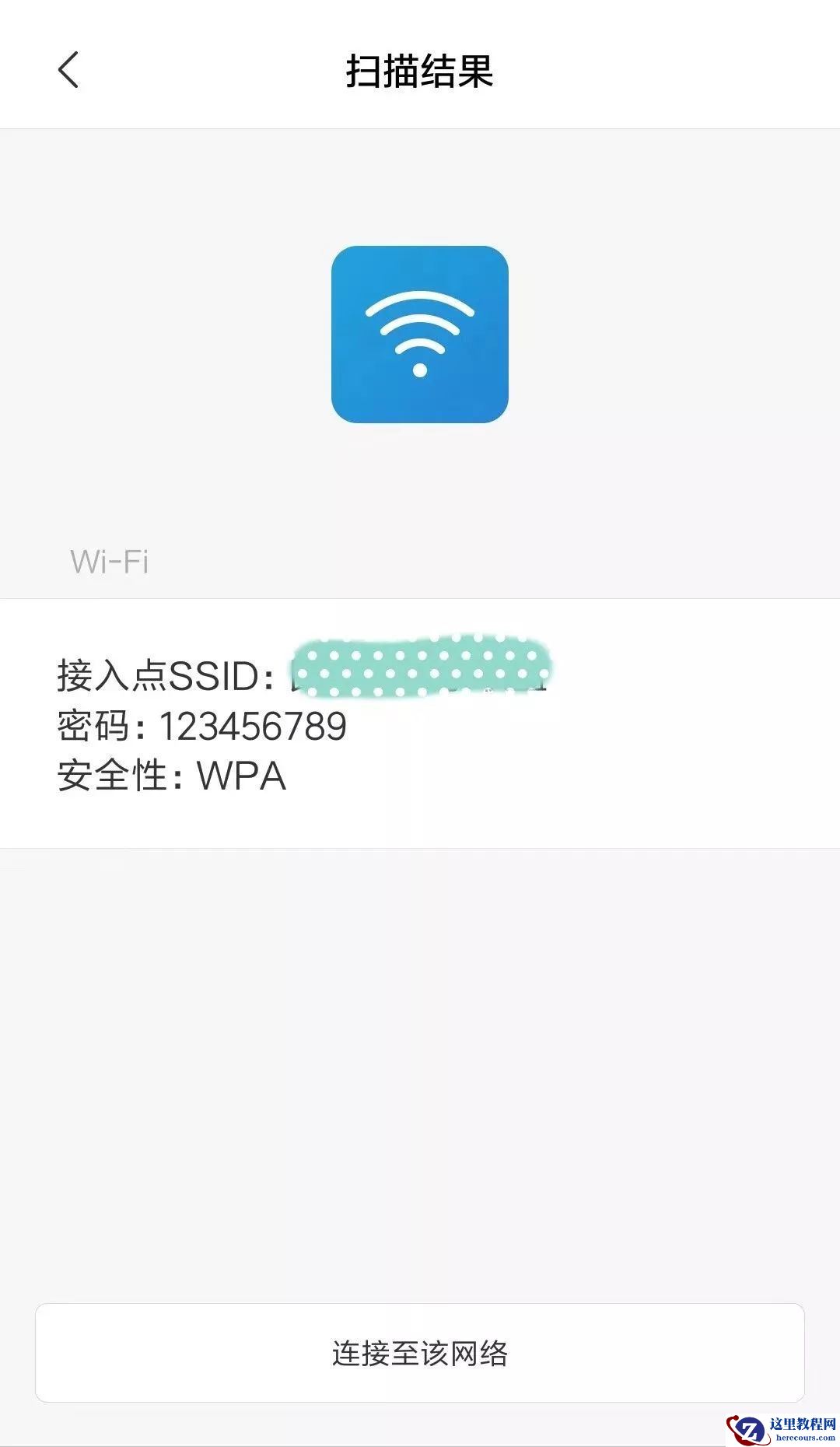840x1447 pixels.
Task: Tap the Wi-Fi dot at the icon bottom
Action: (x=420, y=372)
